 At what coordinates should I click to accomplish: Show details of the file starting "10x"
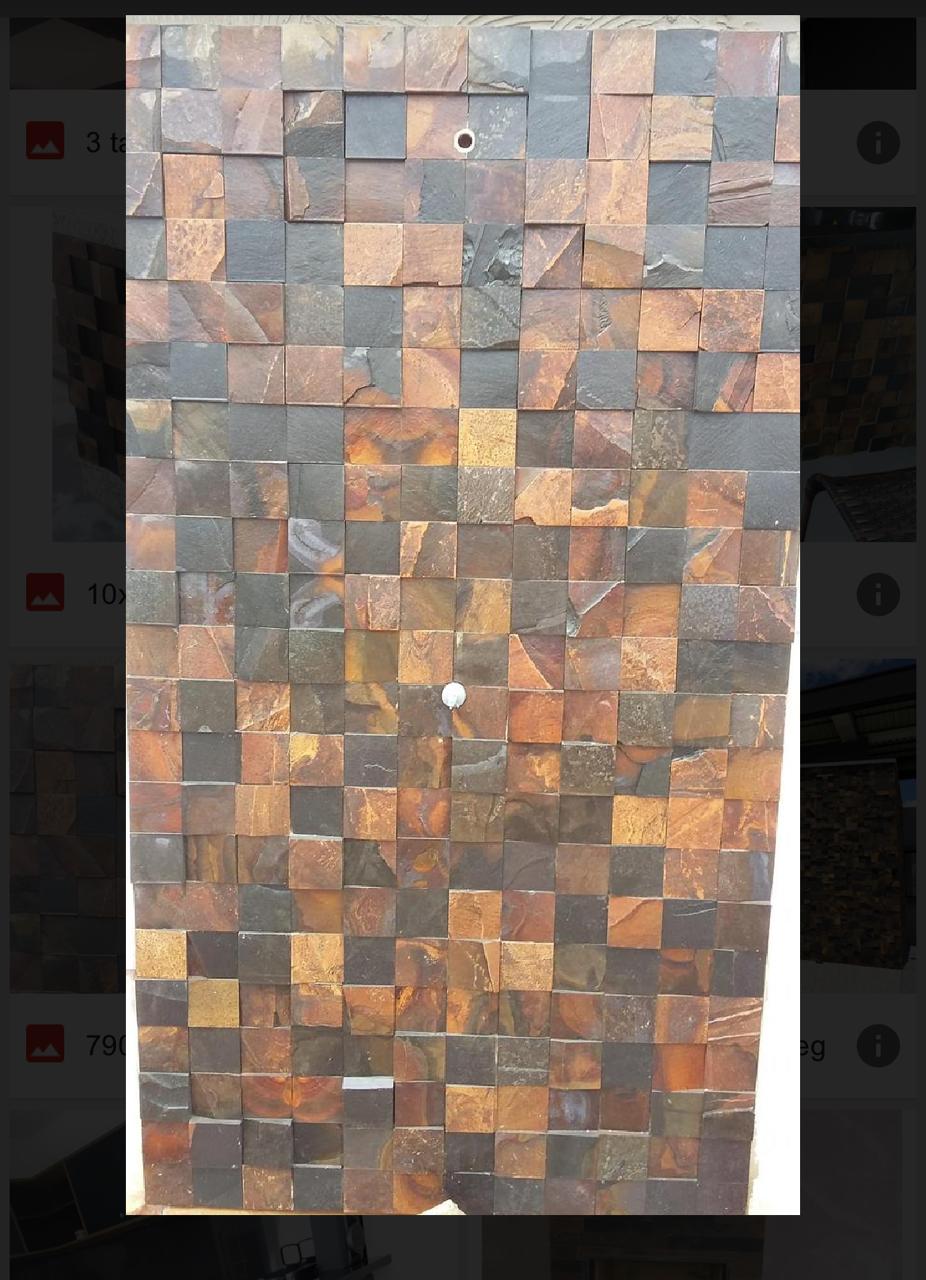point(877,595)
